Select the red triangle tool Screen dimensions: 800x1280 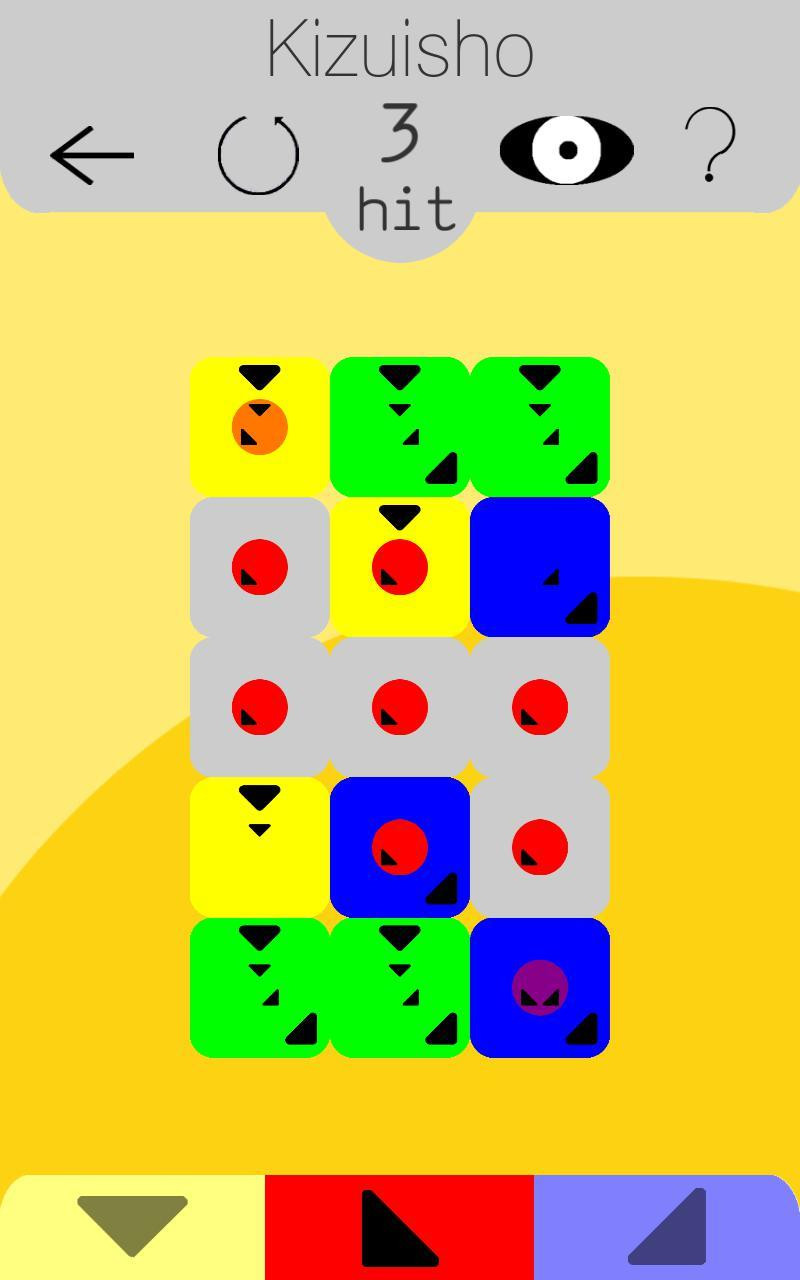click(399, 1227)
